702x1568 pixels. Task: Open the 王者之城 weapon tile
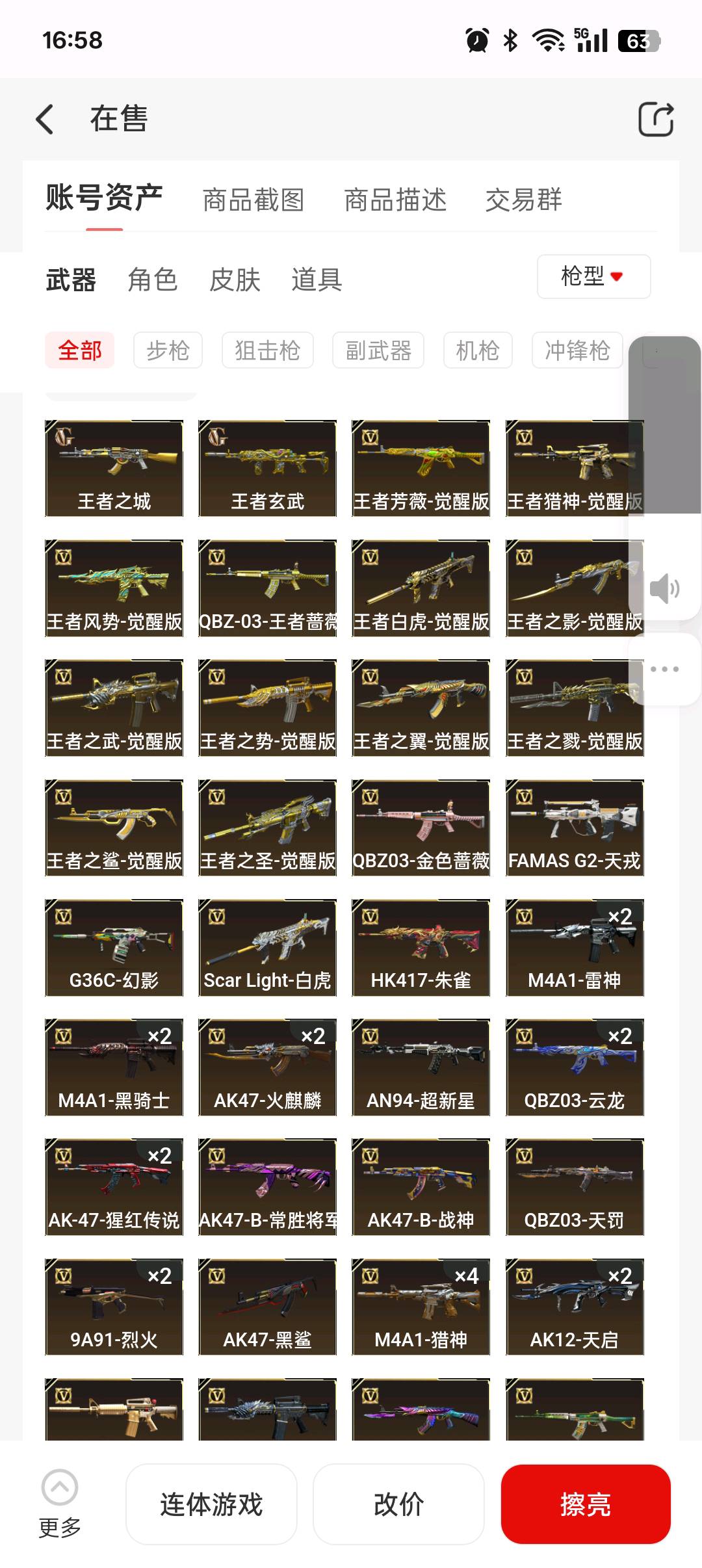click(114, 468)
